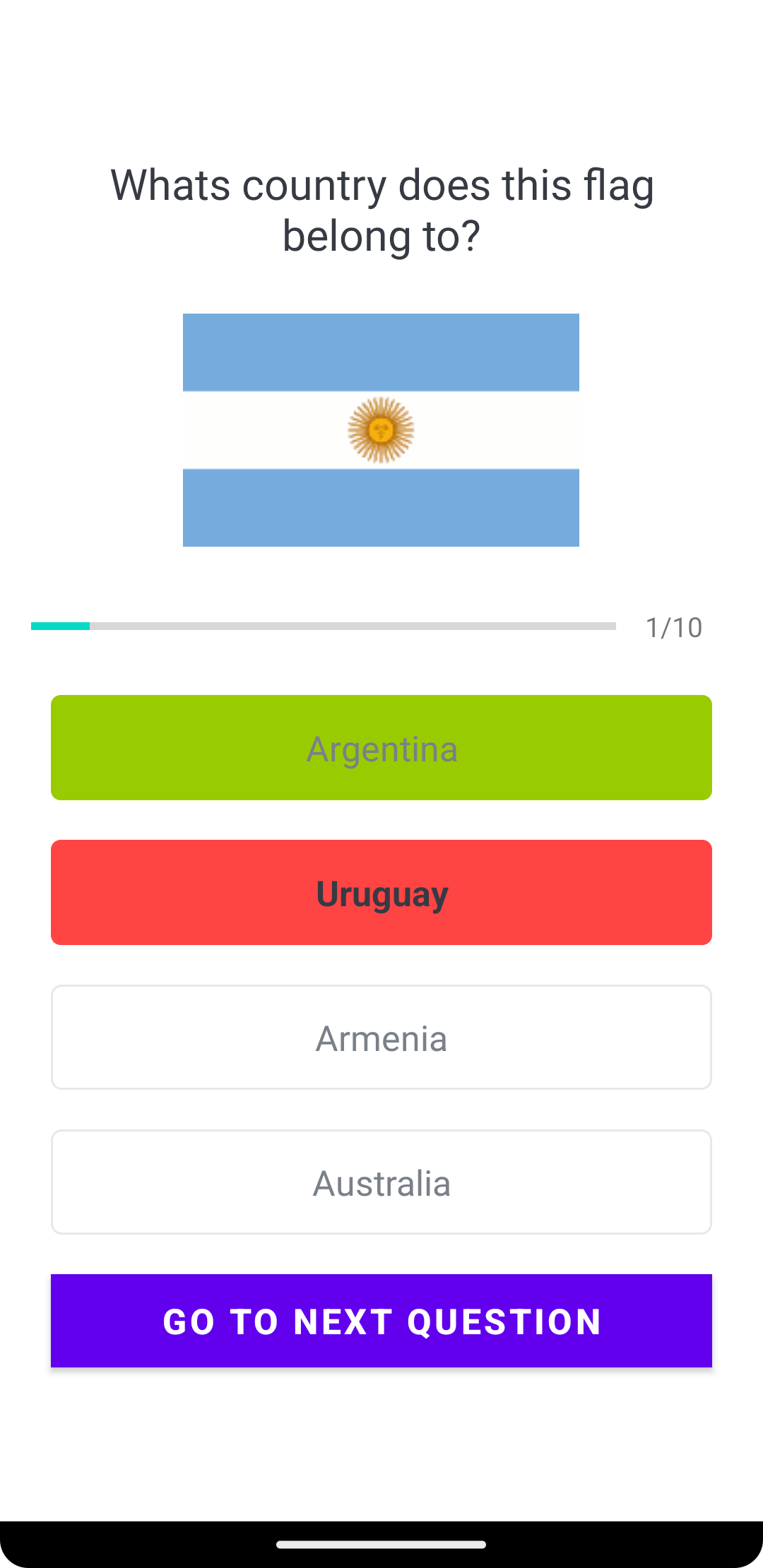
Task: Tap the purple next question banner
Action: 381,1320
